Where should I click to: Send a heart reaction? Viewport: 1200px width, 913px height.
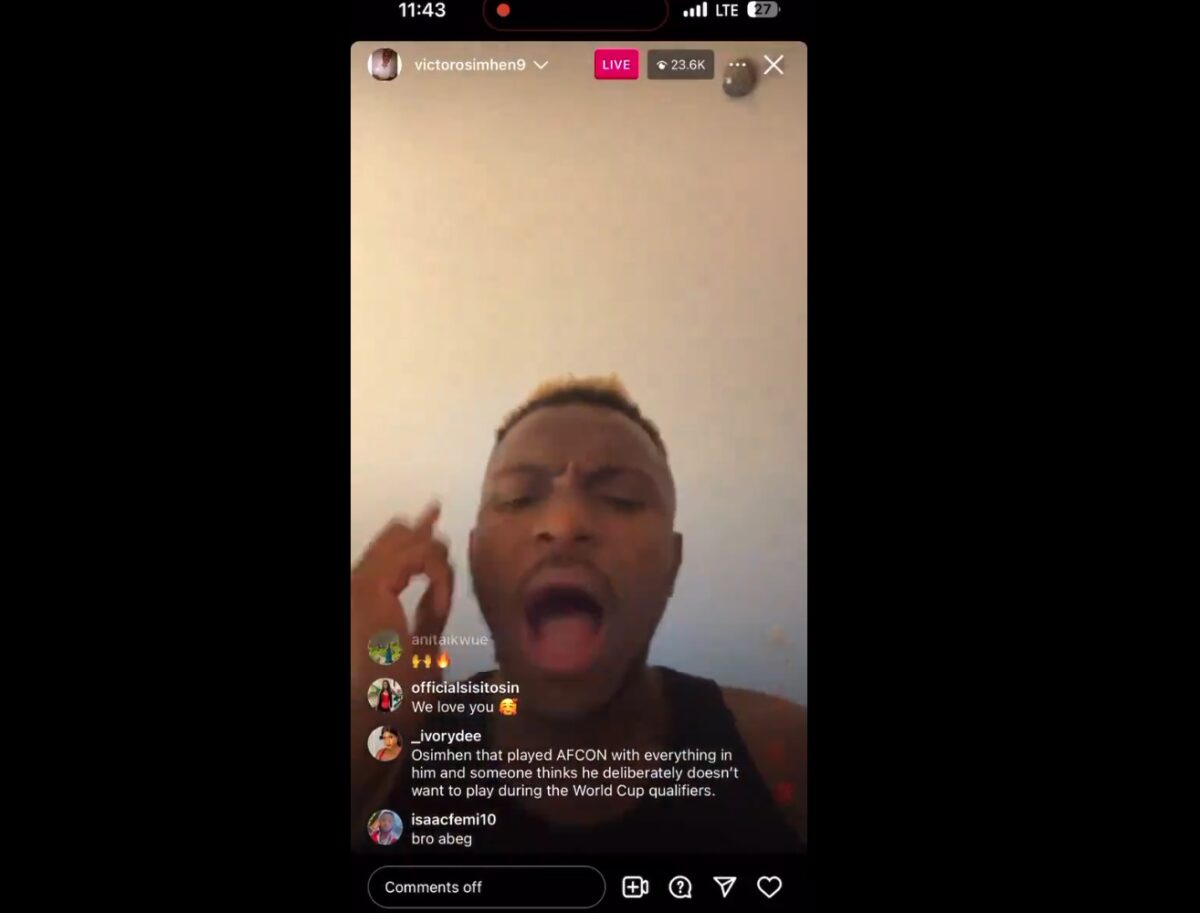(769, 887)
